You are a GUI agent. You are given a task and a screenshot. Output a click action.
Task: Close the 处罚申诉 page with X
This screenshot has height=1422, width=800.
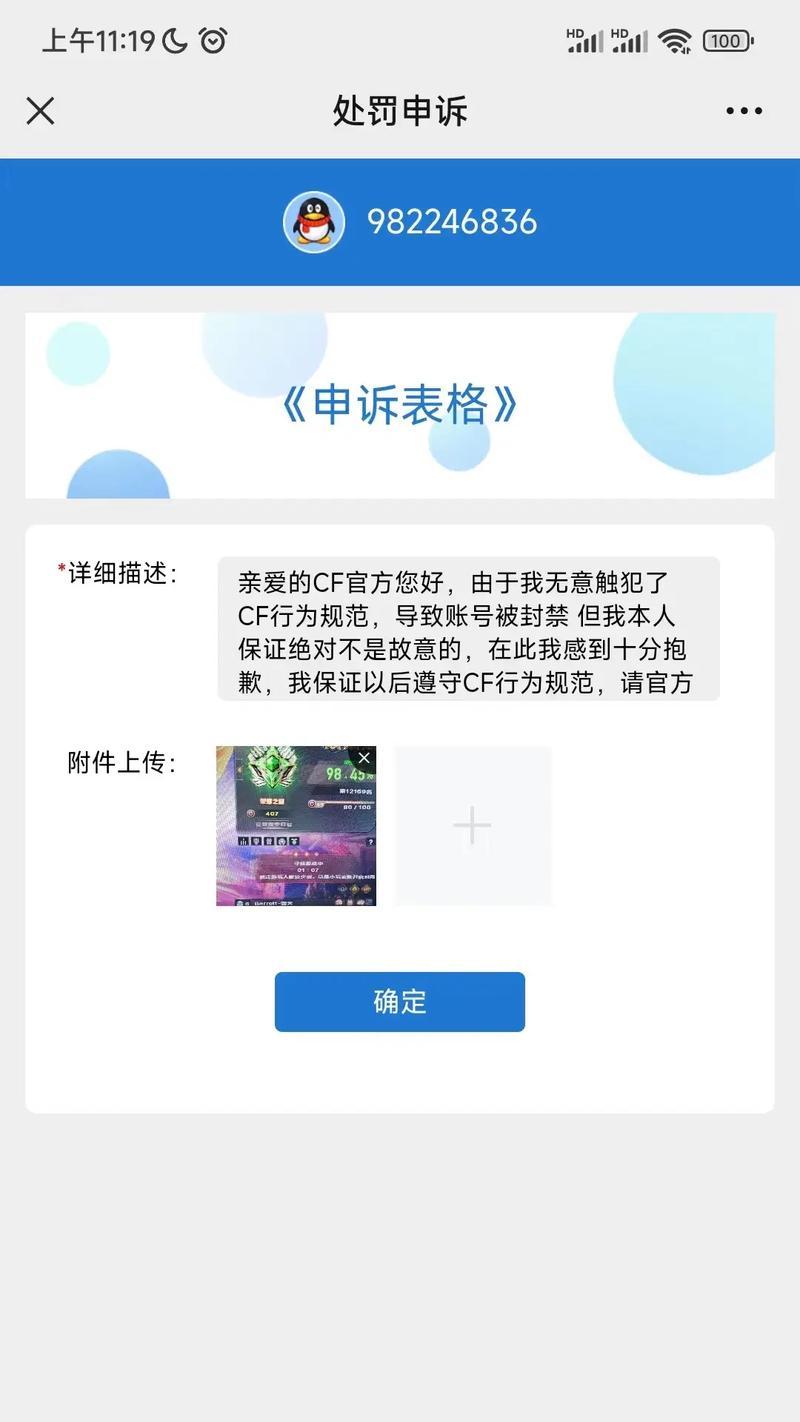40,110
